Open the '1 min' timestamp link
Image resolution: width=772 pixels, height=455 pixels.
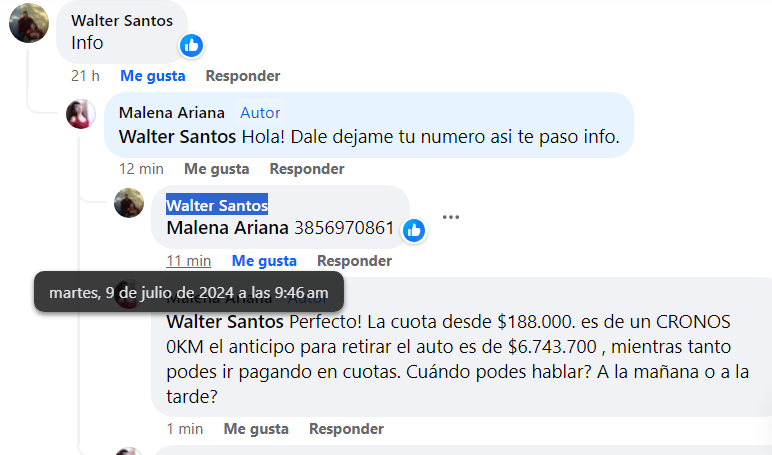pos(185,429)
